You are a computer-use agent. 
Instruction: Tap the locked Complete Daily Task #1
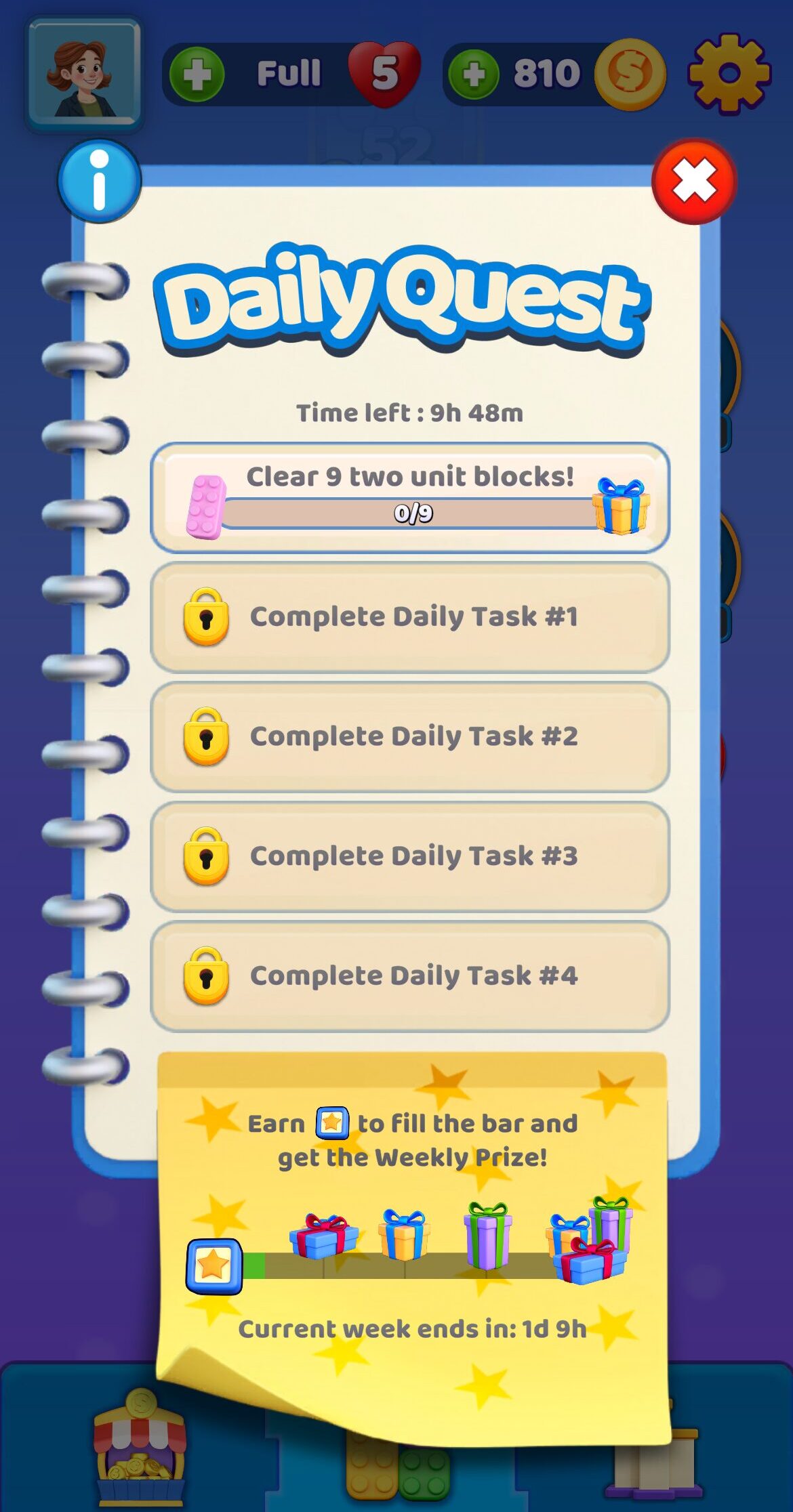[409, 617]
